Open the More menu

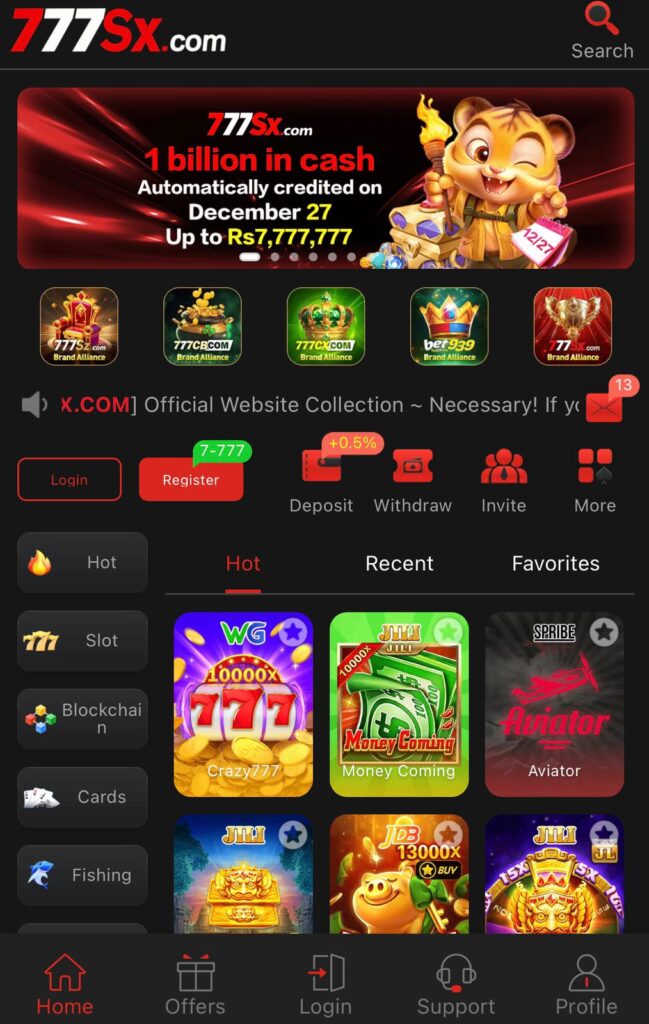tap(594, 480)
